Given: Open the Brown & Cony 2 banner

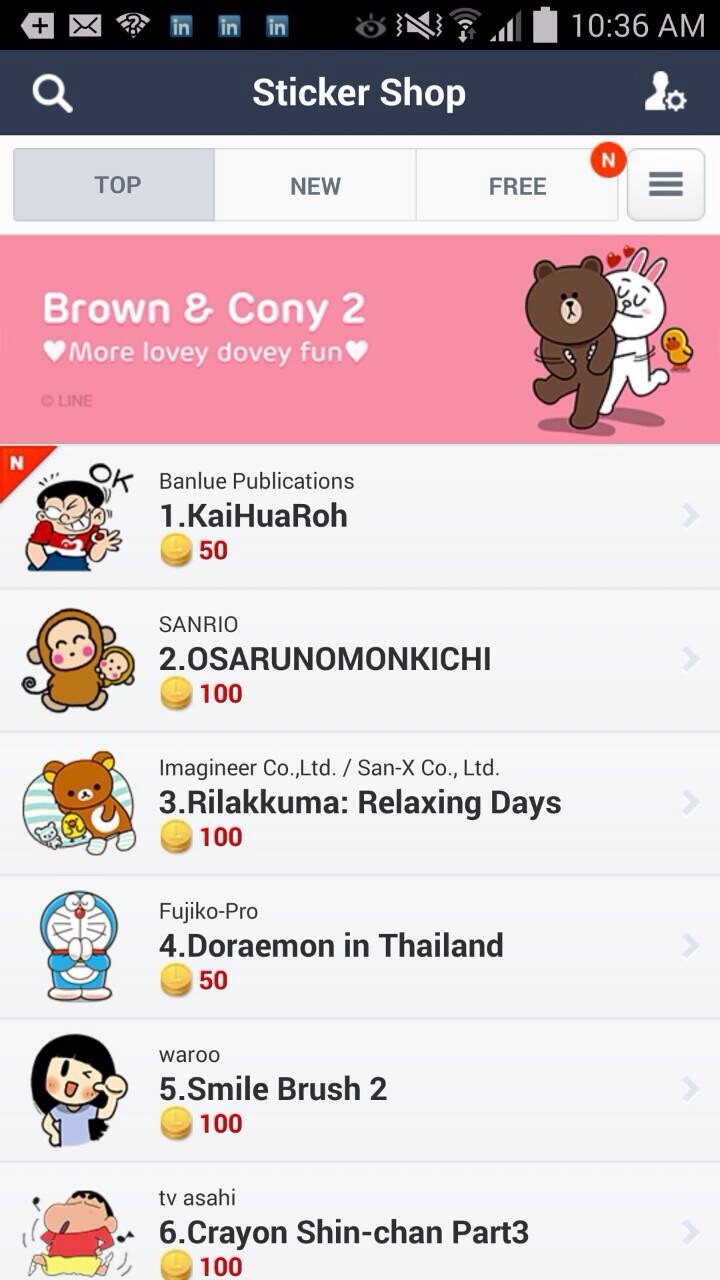Looking at the screenshot, I should (x=360, y=339).
